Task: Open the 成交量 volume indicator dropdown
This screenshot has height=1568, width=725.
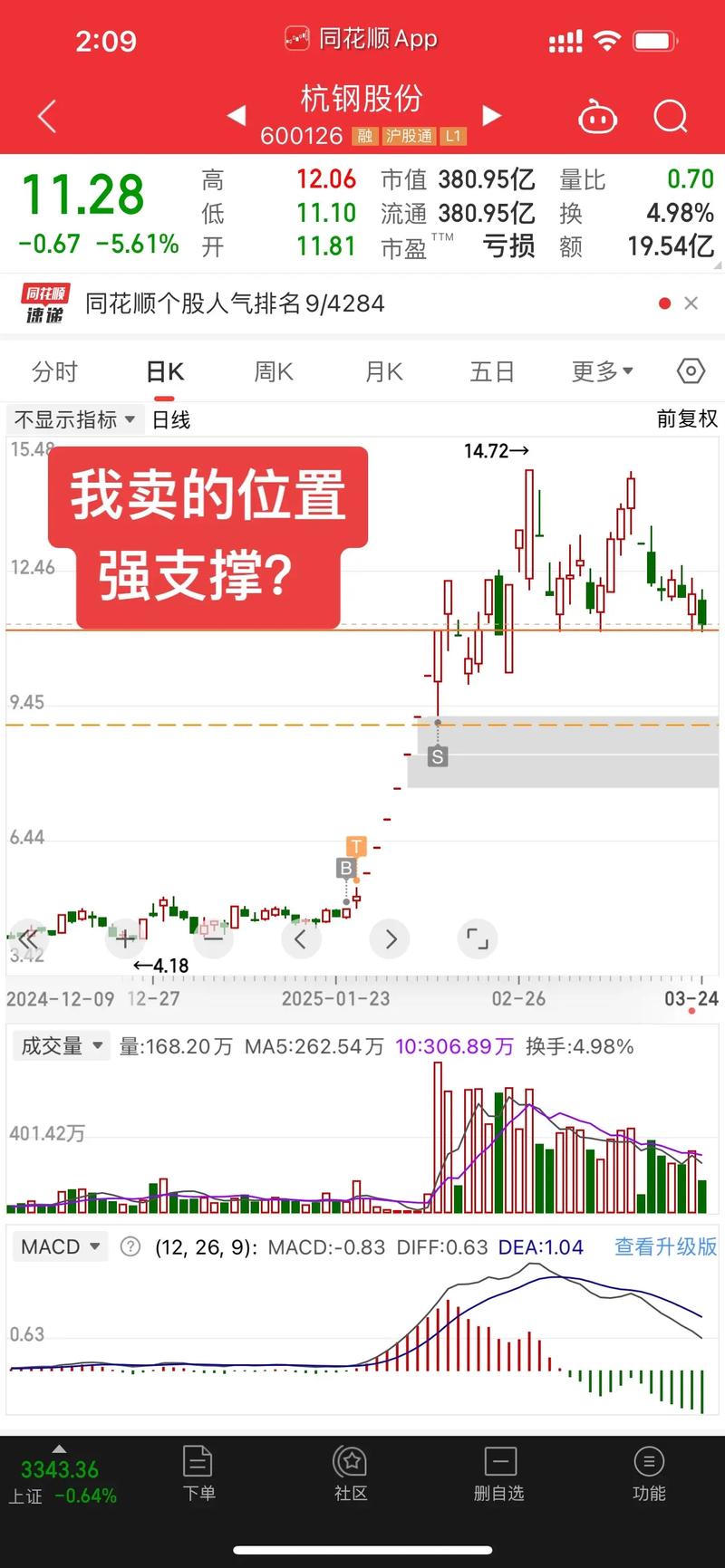Action: click(61, 1045)
